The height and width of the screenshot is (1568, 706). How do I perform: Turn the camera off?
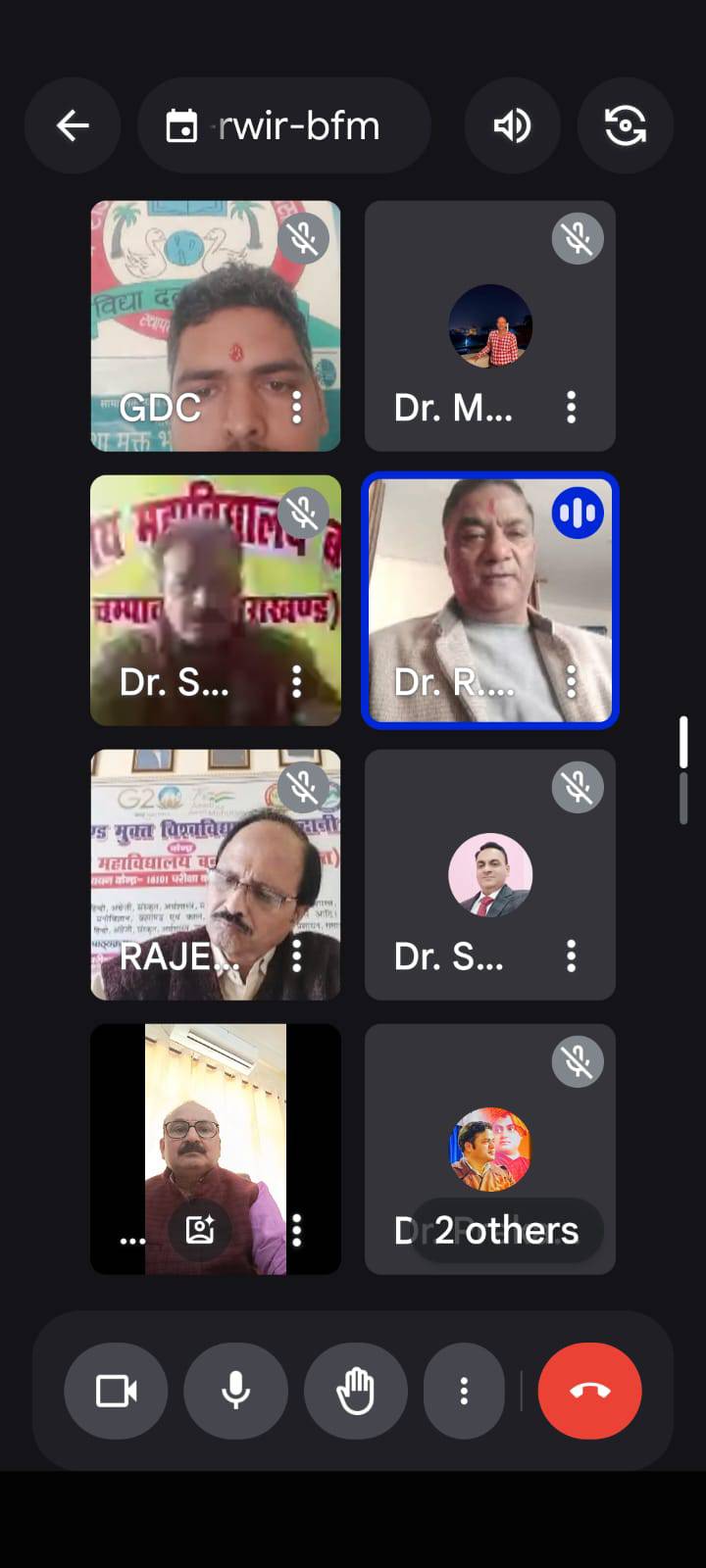pyautogui.click(x=116, y=1391)
